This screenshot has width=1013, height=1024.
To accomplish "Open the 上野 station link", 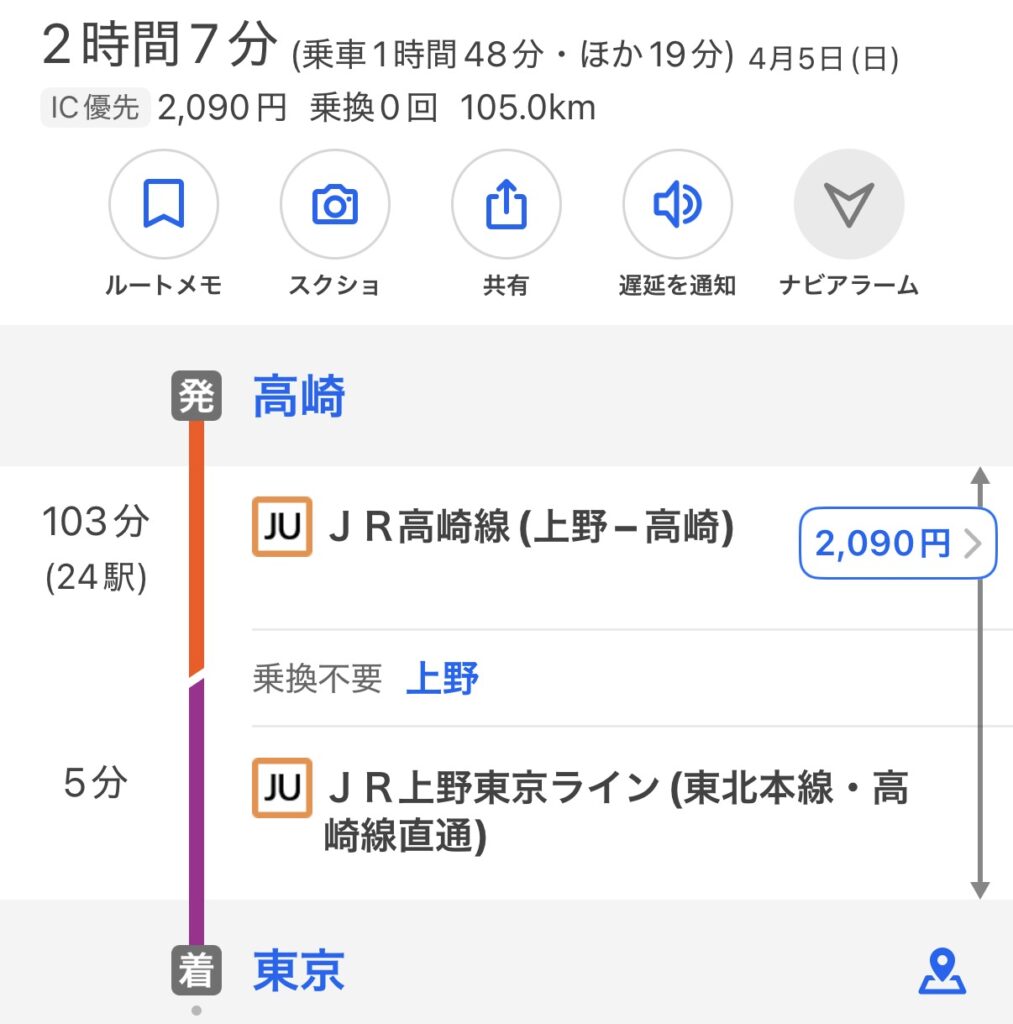I will click(x=442, y=679).
